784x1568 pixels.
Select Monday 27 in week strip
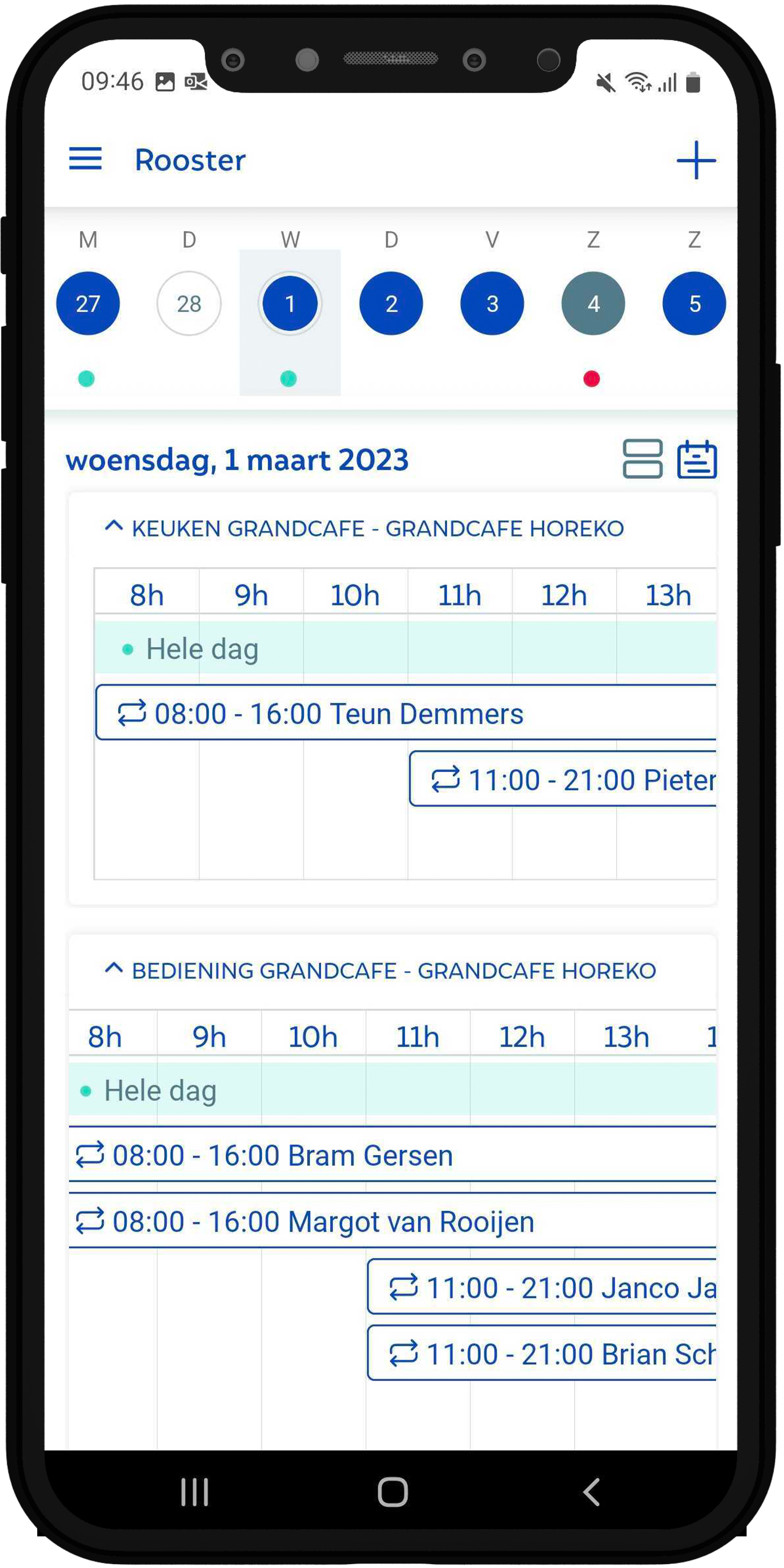point(88,303)
